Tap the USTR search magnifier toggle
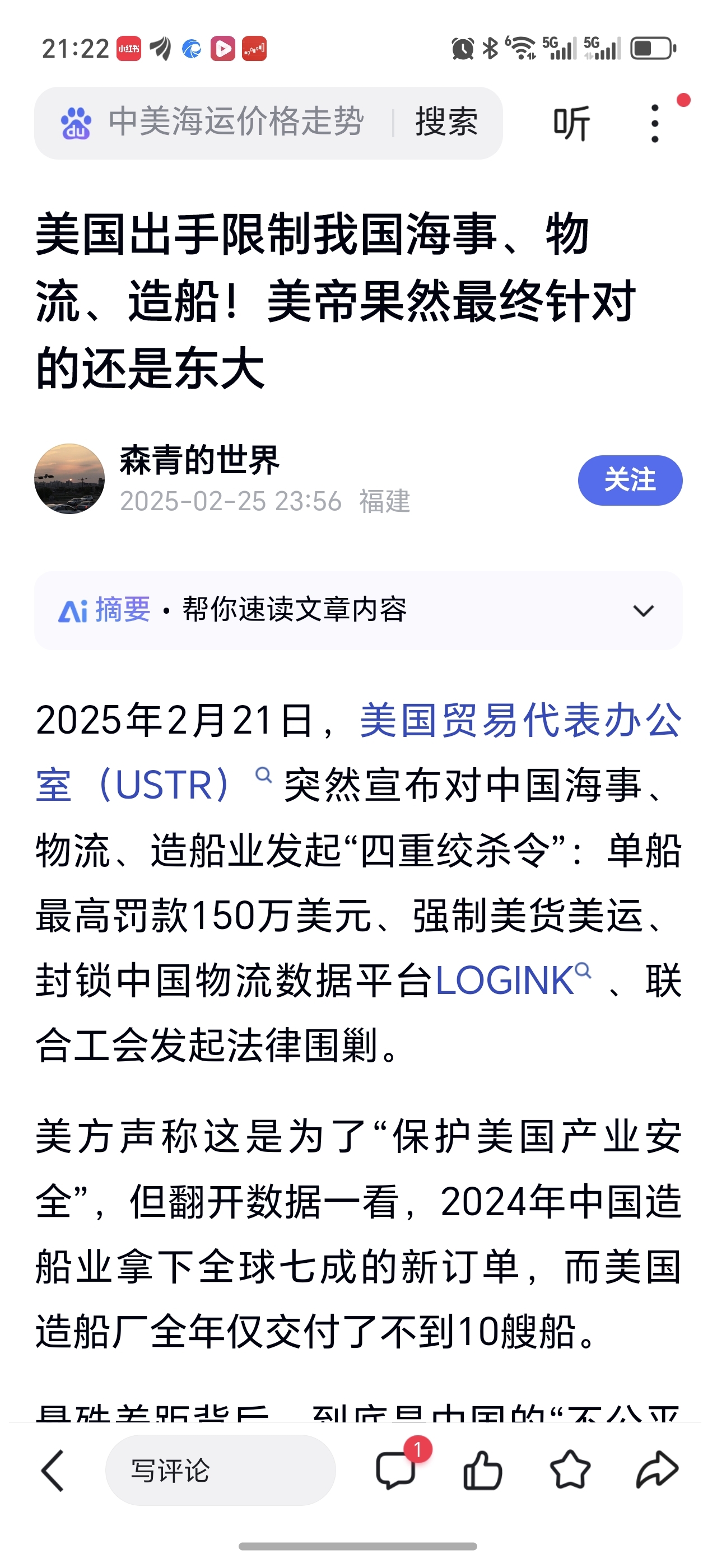Screen dimensions: 717x1568 click(263, 776)
